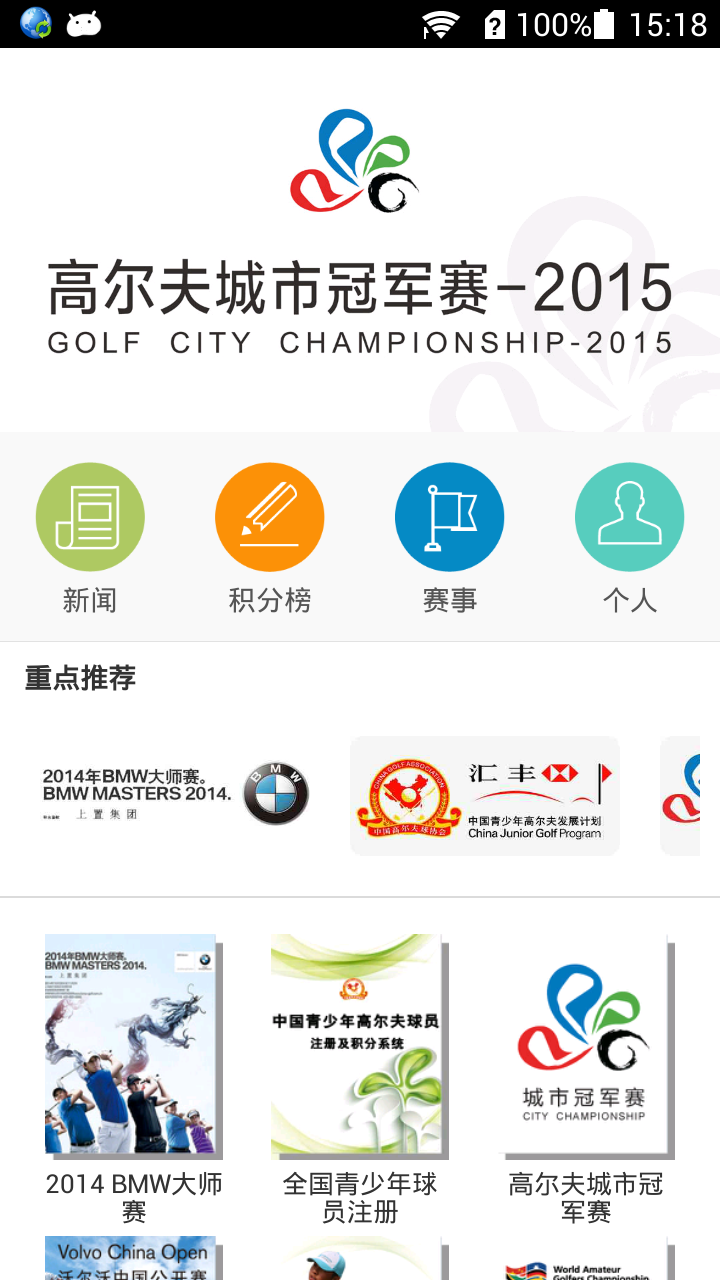This screenshot has height=1280, width=720.
Task: Open the Volvo China Open tile
Action: click(131, 1259)
